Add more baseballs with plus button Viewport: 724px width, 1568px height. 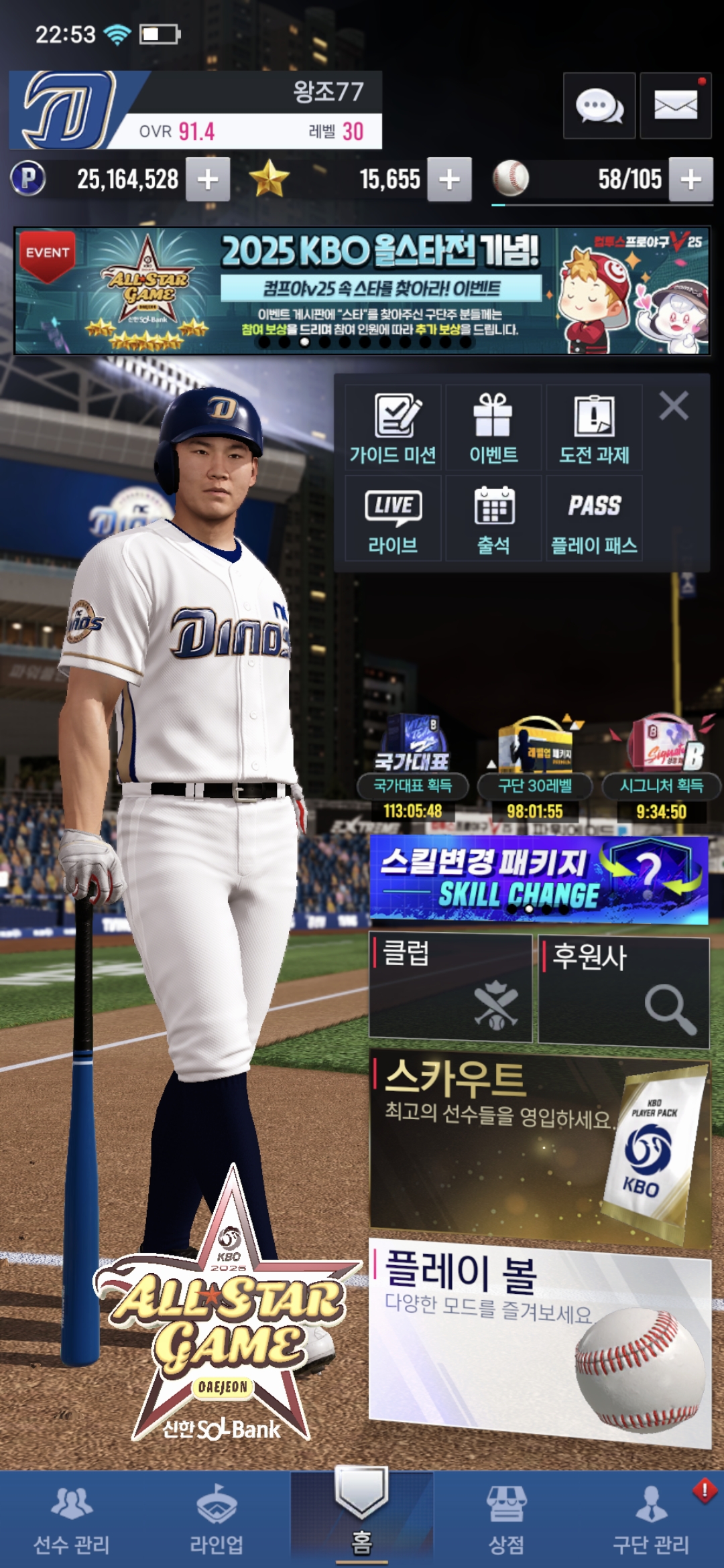[x=690, y=180]
